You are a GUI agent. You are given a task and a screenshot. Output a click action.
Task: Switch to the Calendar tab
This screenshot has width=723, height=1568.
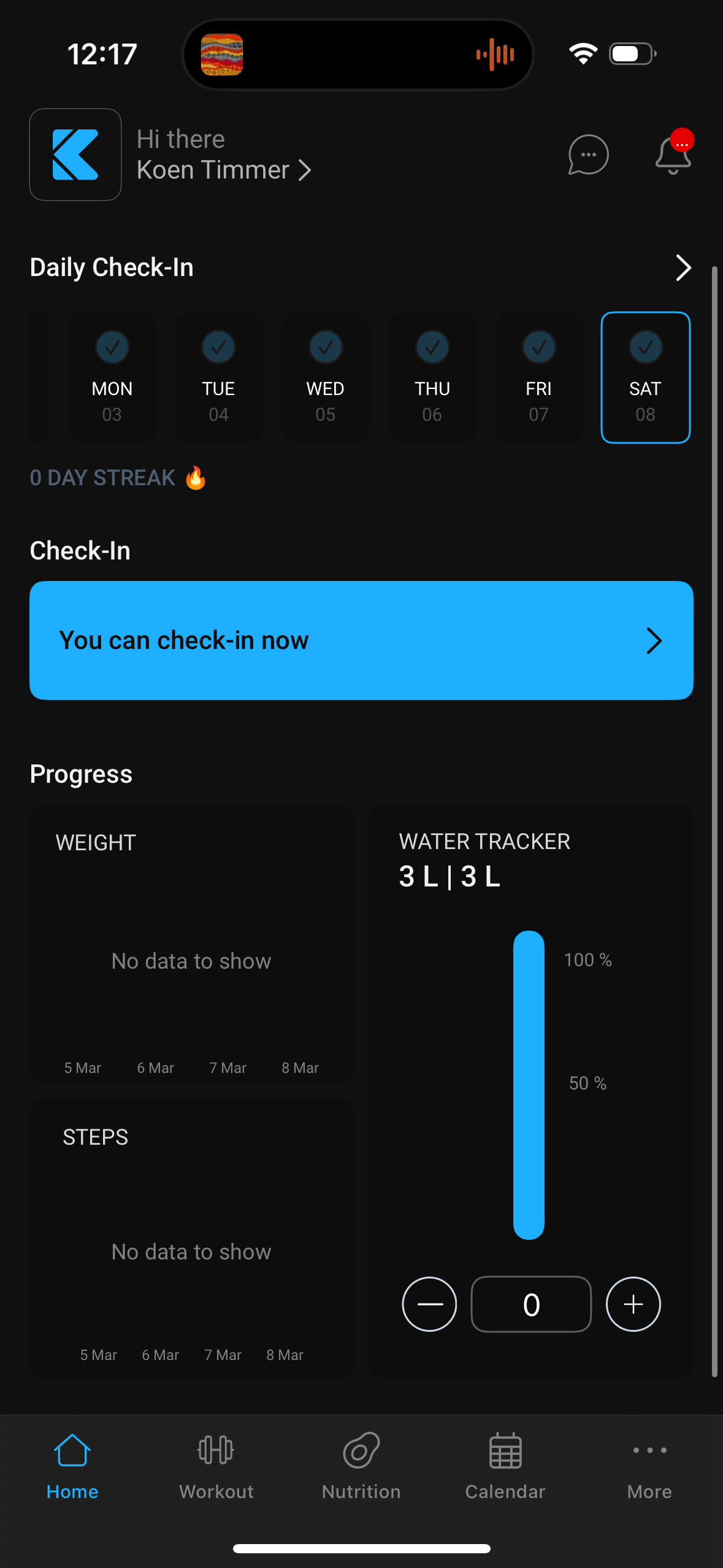click(505, 1466)
